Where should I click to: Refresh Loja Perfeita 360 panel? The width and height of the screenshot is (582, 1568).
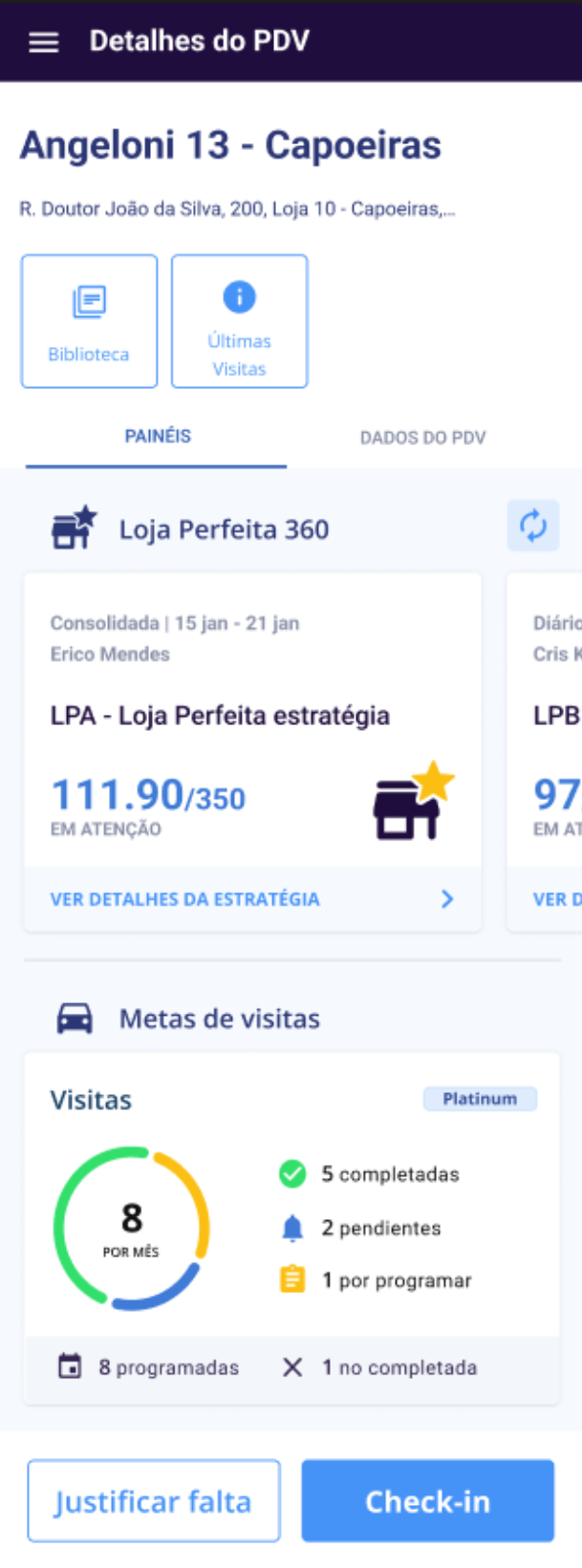532,526
